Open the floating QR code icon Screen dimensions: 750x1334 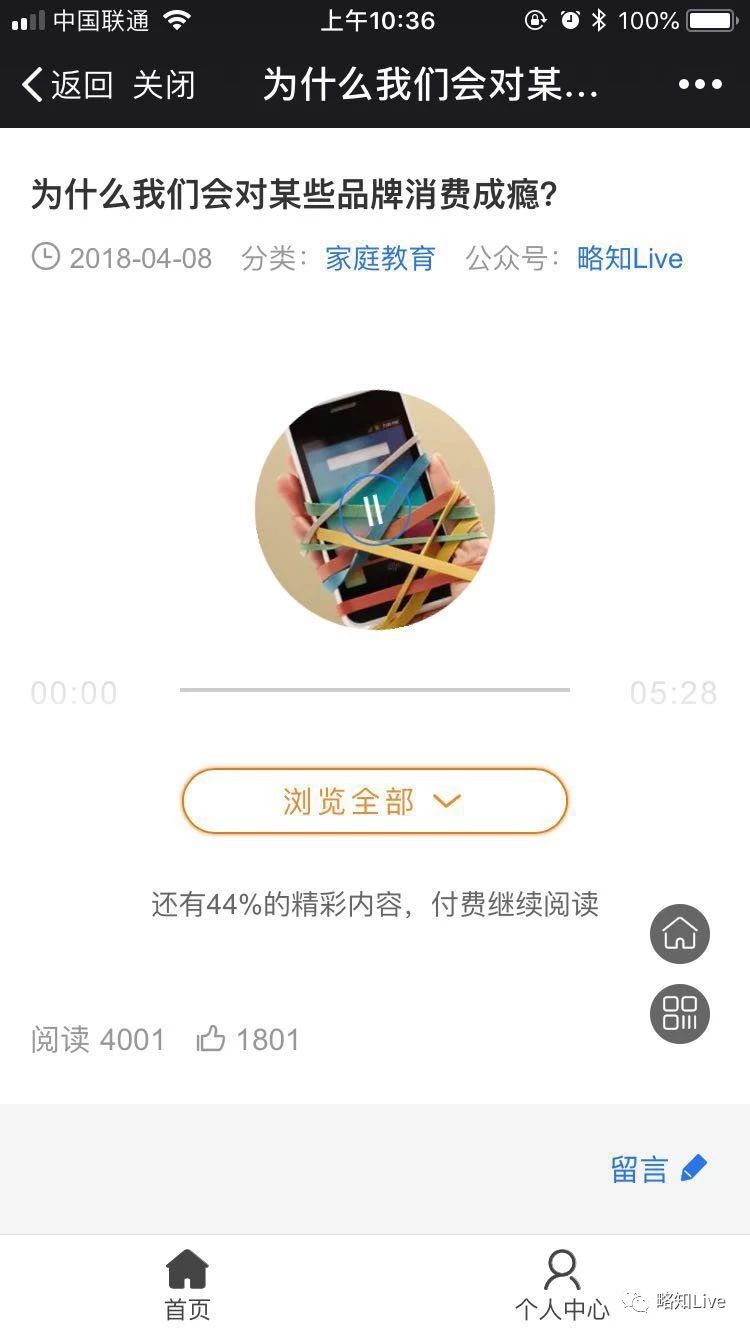coord(680,1014)
